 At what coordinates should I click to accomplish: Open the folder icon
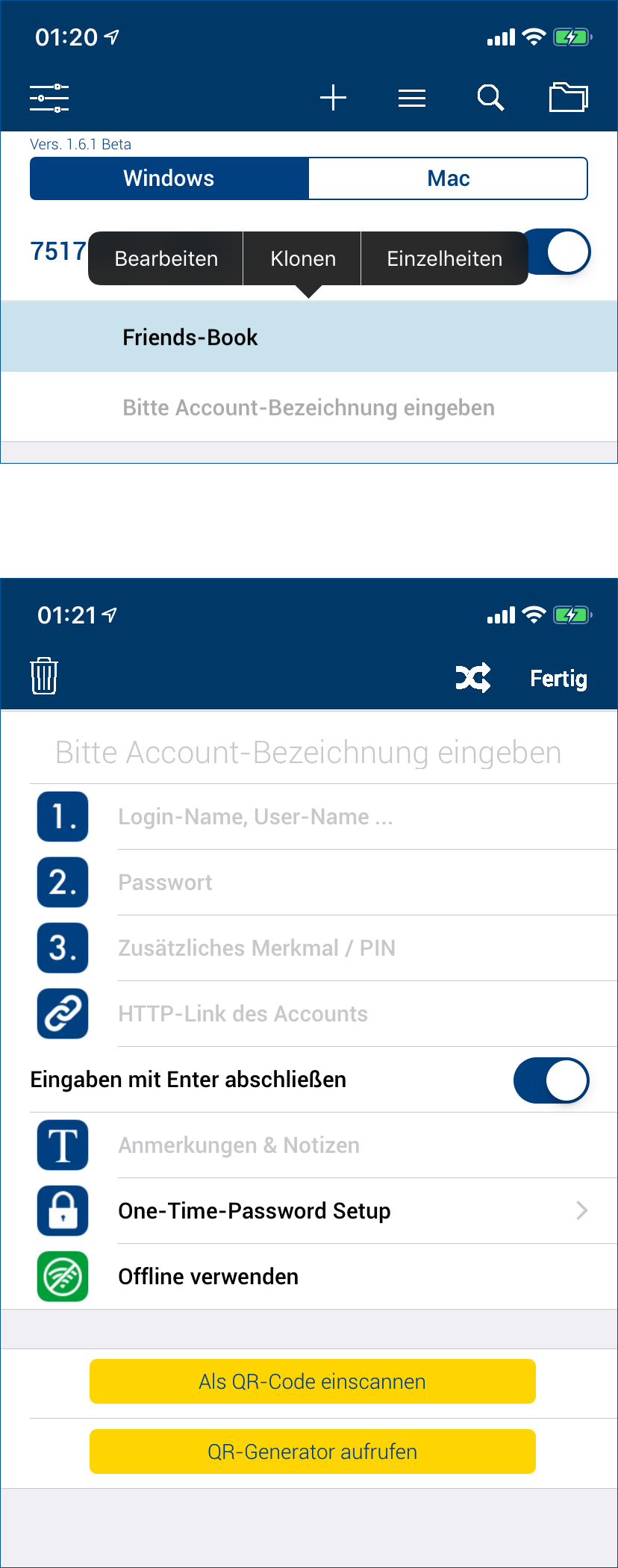pyautogui.click(x=568, y=98)
